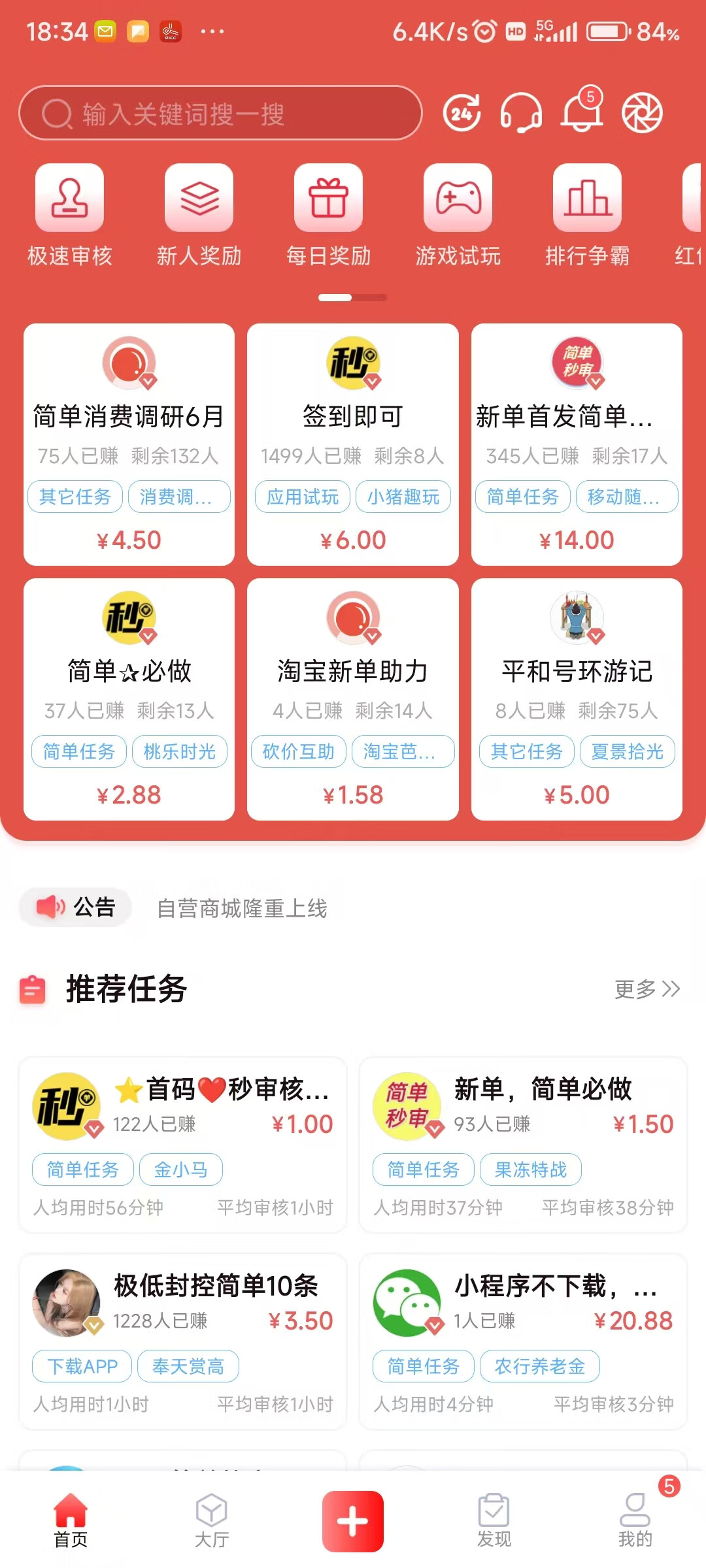Open 排行争霸 ranking
Image resolution: width=706 pixels, height=1568 pixels.
click(587, 216)
